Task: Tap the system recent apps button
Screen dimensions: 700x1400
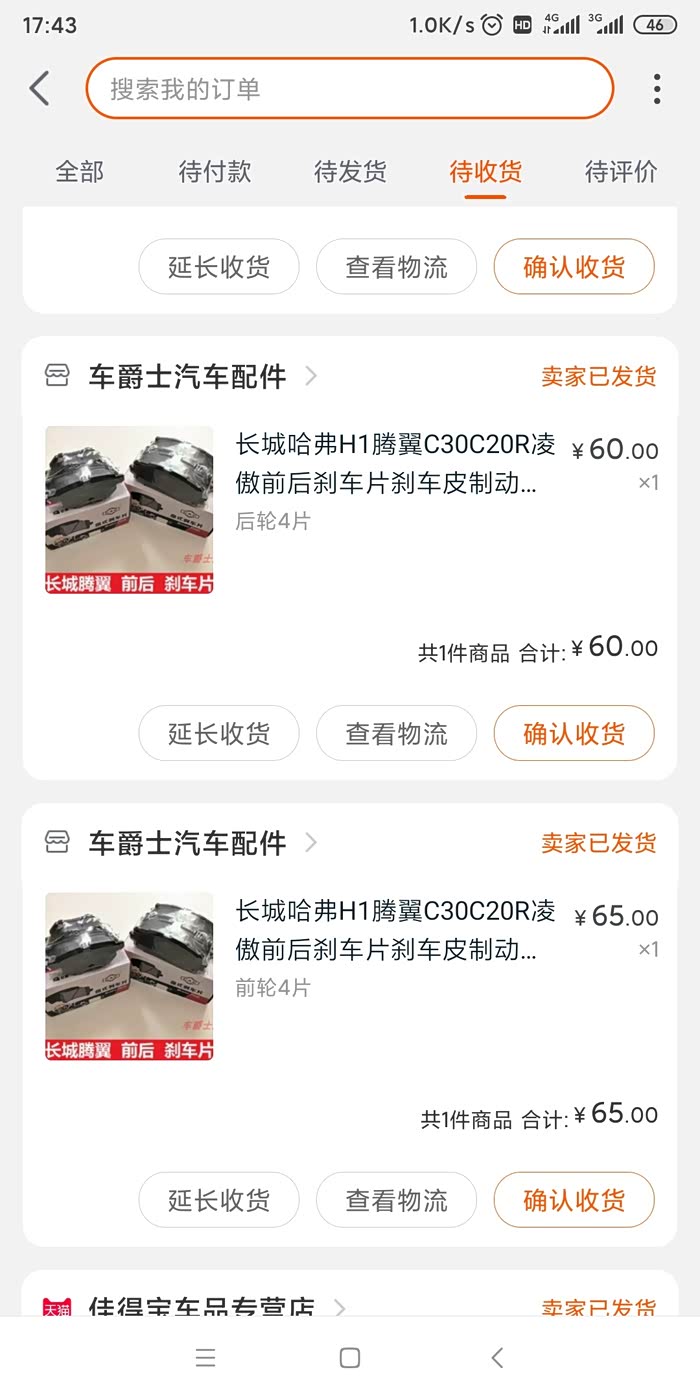Action: pyautogui.click(x=205, y=1357)
